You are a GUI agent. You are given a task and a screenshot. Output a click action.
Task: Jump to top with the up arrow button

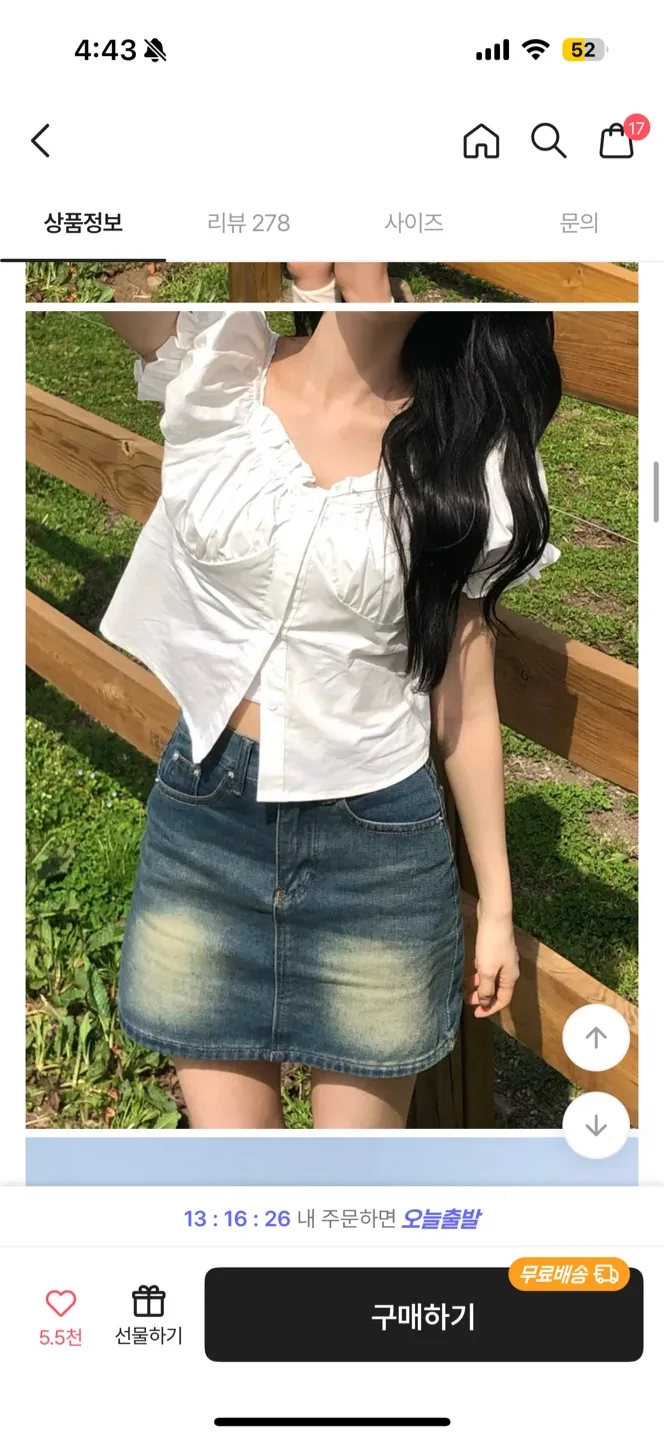tap(596, 1038)
